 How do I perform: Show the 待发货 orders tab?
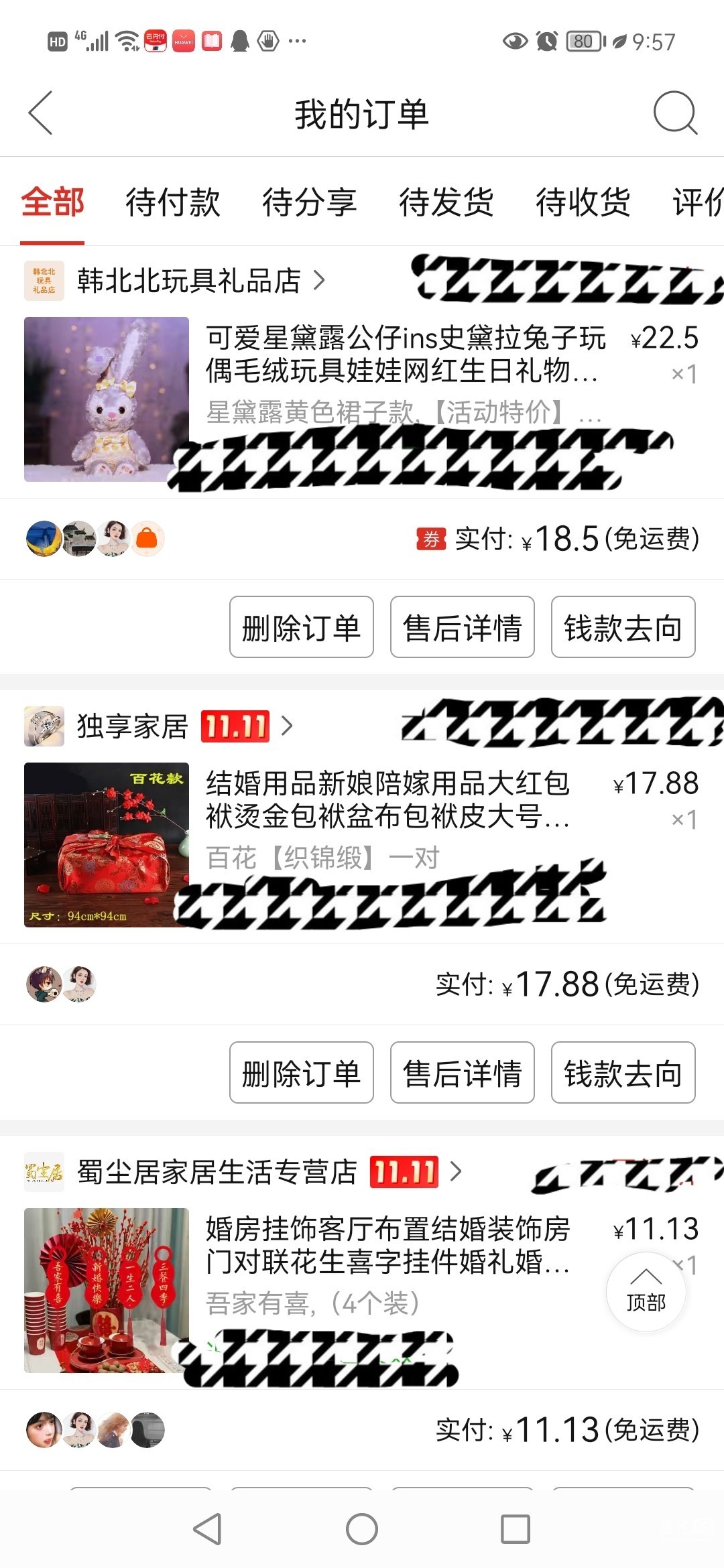tap(446, 202)
